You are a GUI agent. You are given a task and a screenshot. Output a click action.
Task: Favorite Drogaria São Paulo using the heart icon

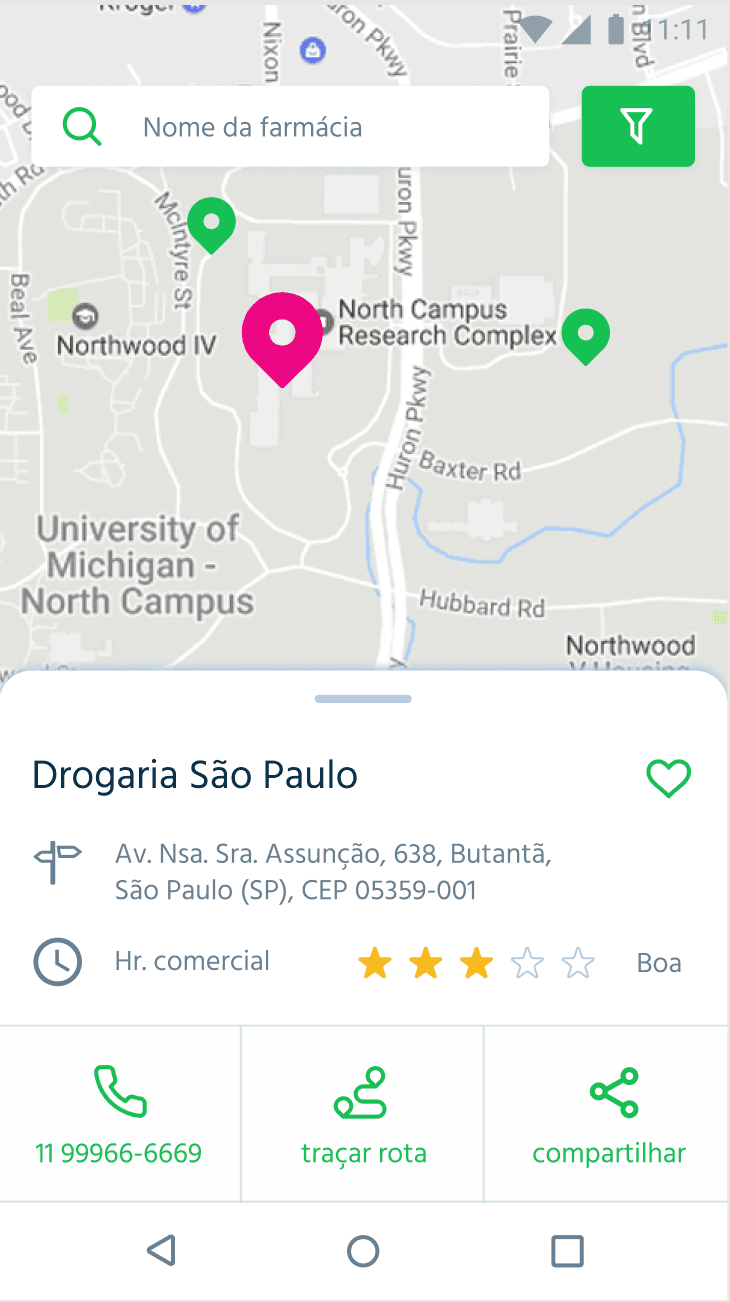[x=668, y=778]
